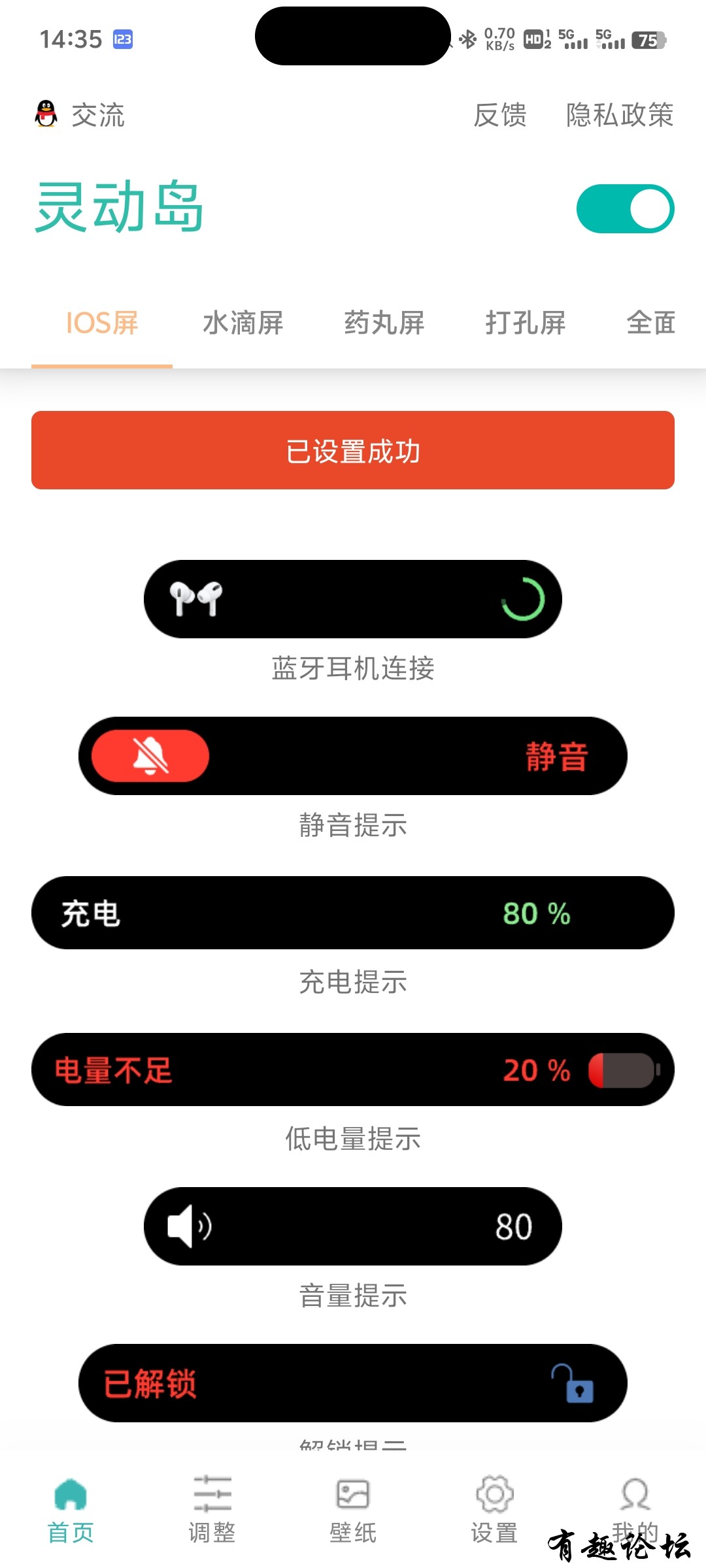Open 隐私政策 privacy policy

click(619, 115)
